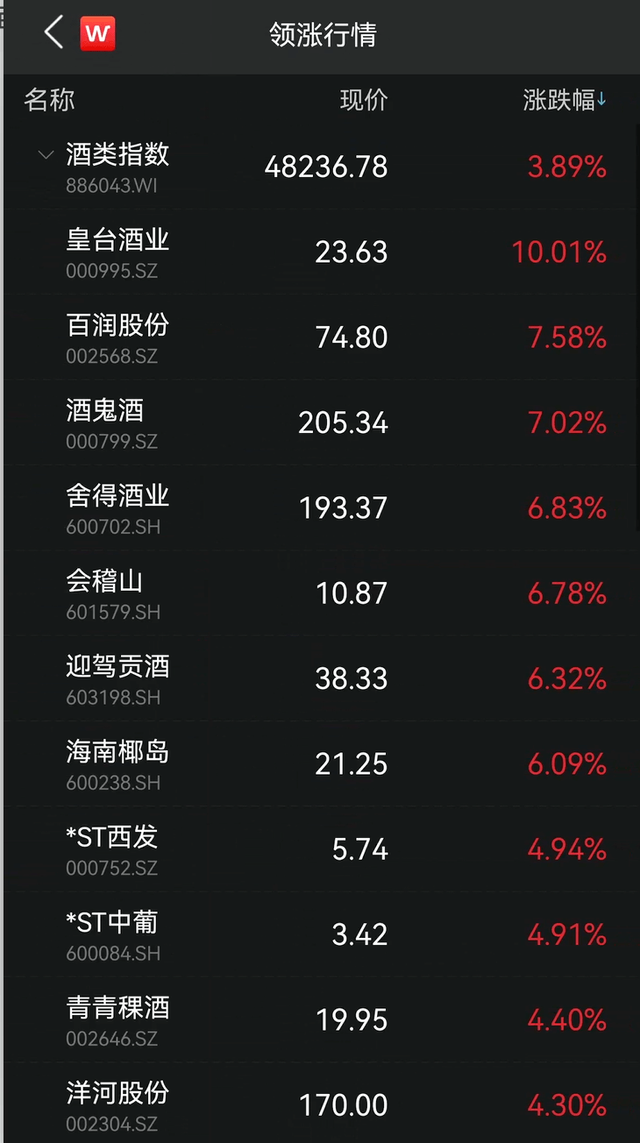Open 皇台酒业 stock details

321,252
